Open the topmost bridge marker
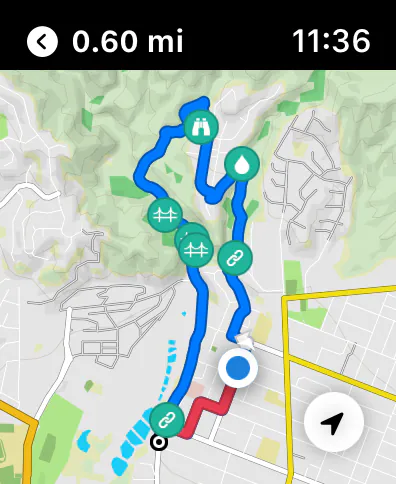Screen dimensions: 396x484 pyautogui.click(x=165, y=215)
